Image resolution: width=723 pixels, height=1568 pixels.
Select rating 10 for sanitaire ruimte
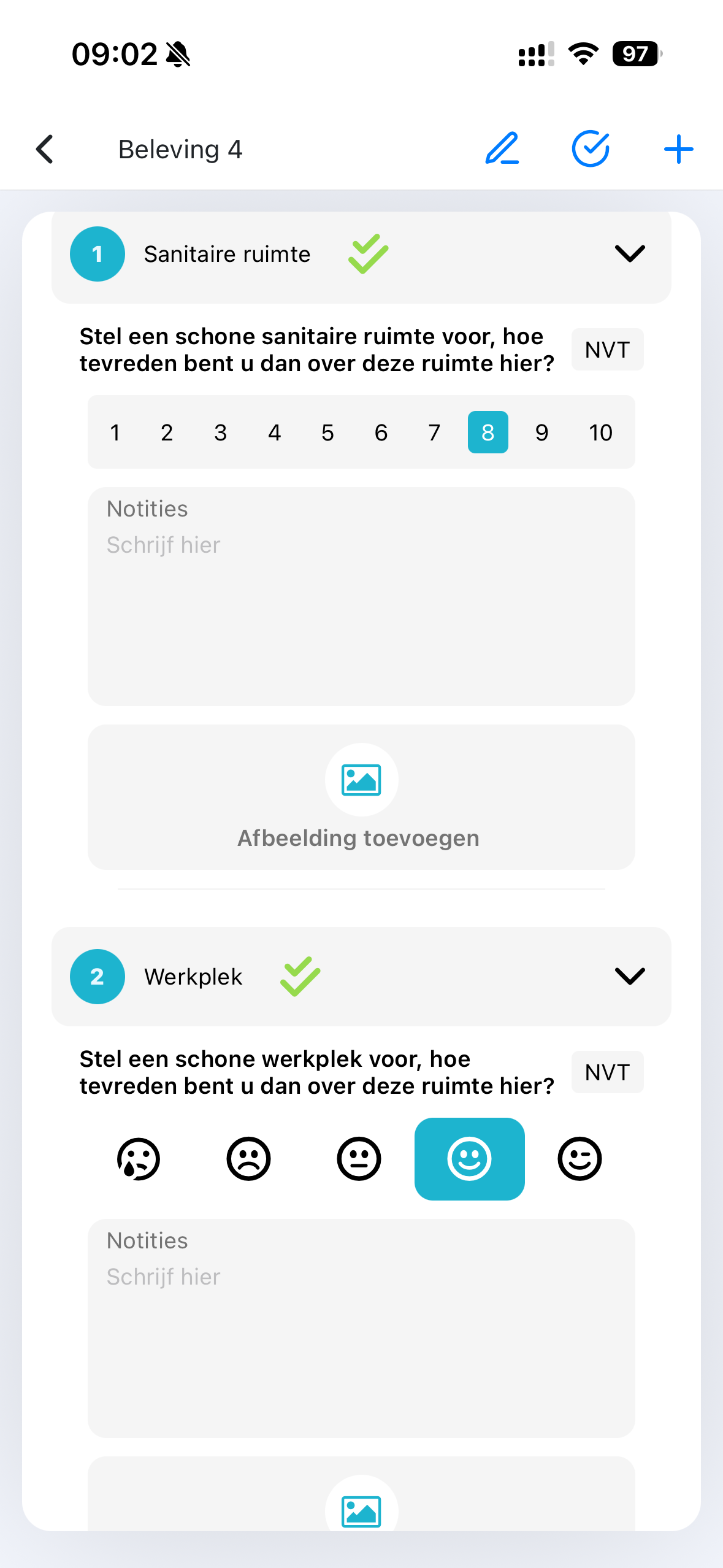[600, 432]
